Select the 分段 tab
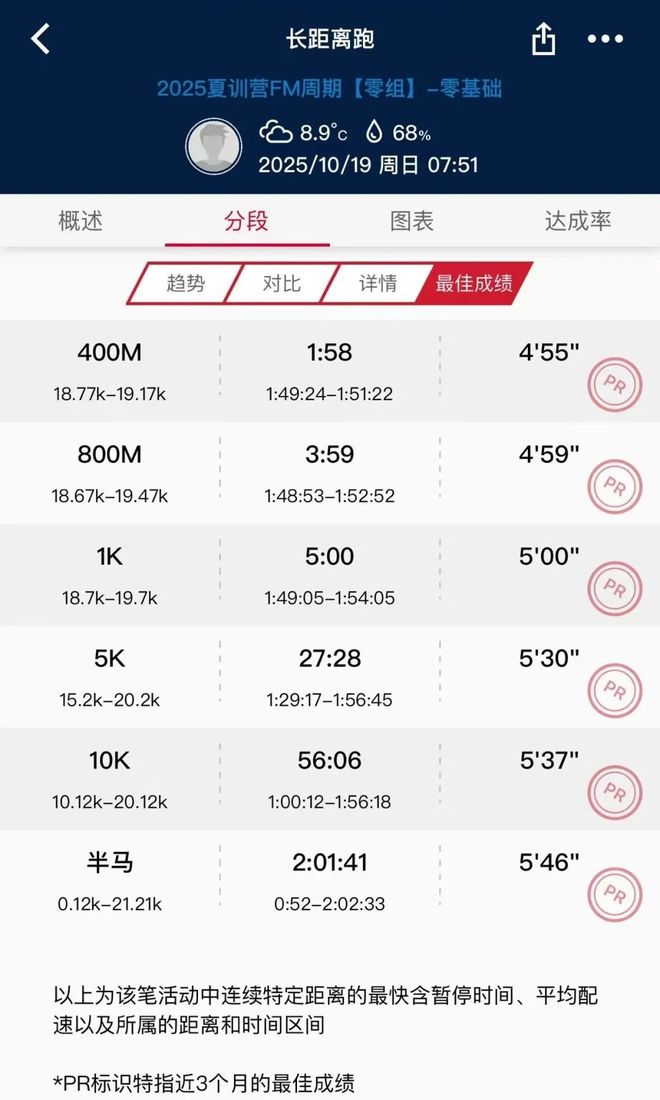660x1100 pixels. click(247, 221)
